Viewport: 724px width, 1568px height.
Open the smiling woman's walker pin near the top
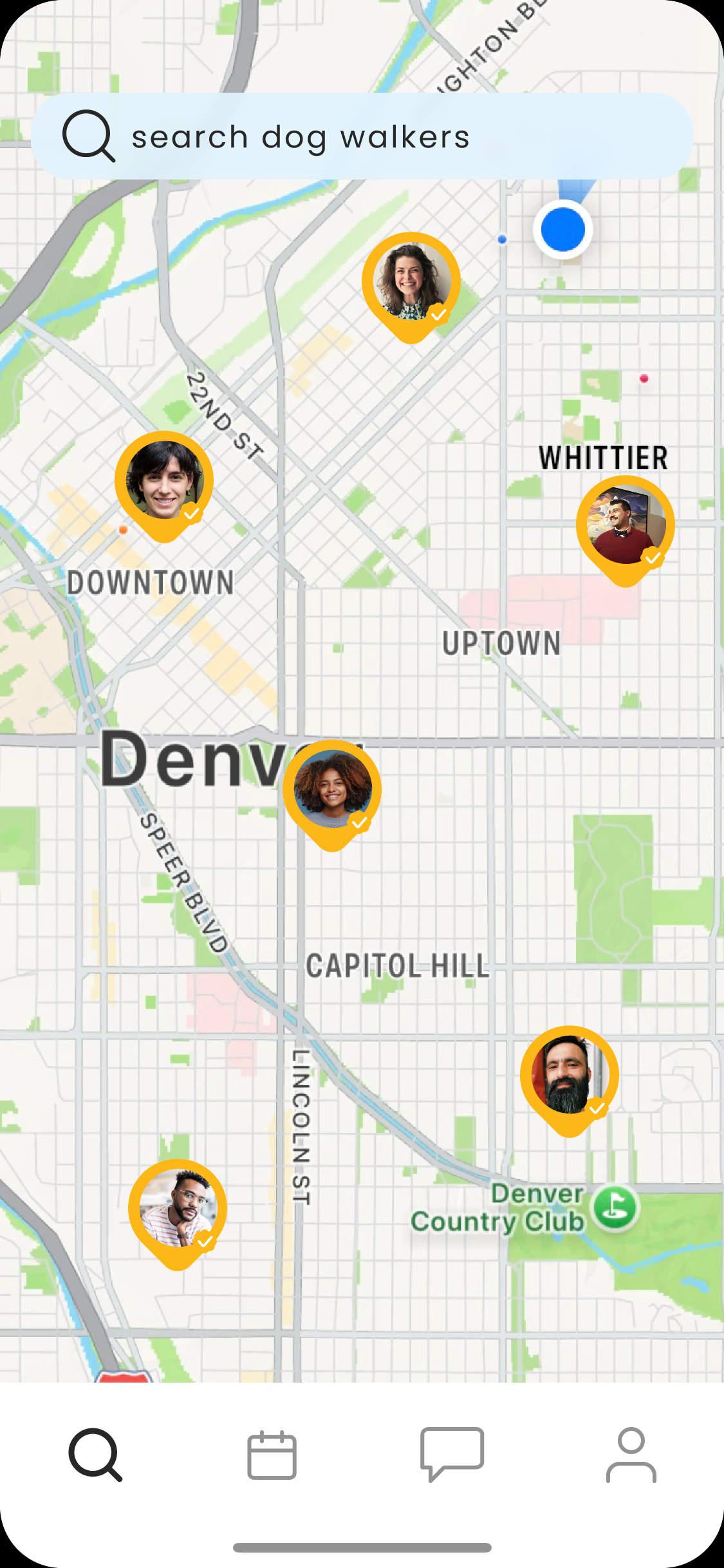[411, 283]
